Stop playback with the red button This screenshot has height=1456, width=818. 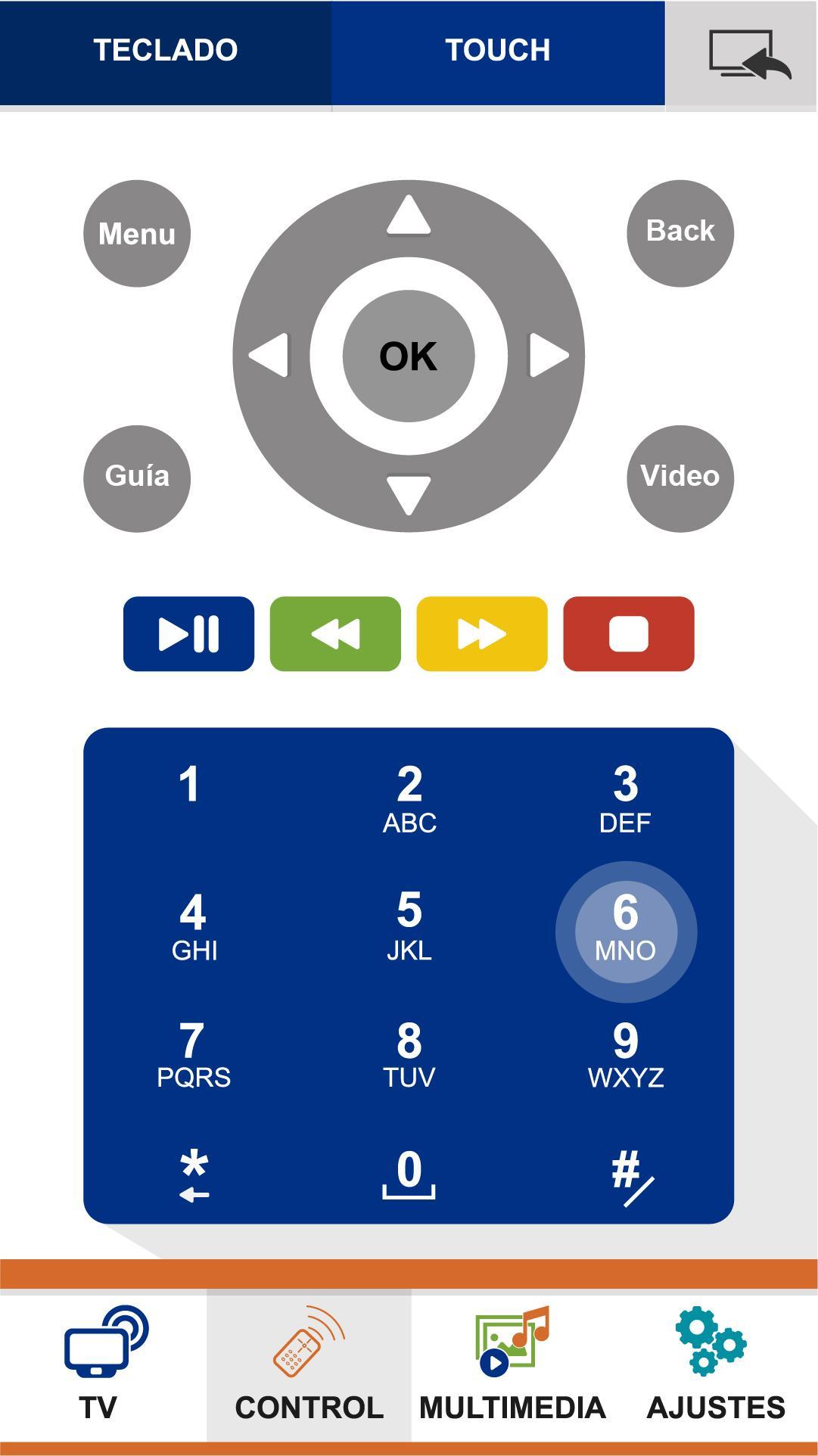[x=629, y=633]
